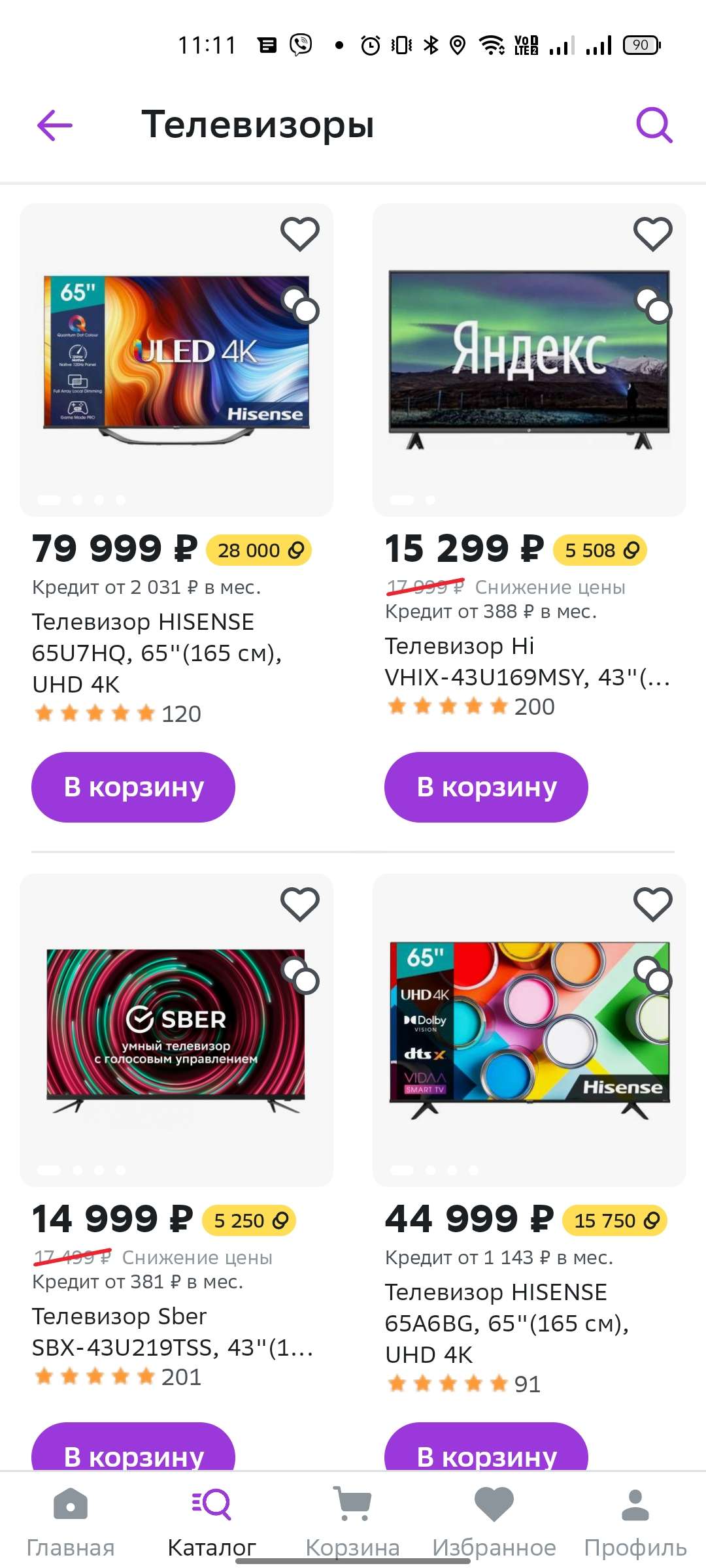Open the Корзина tab
The width and height of the screenshot is (706, 1568).
(353, 1522)
